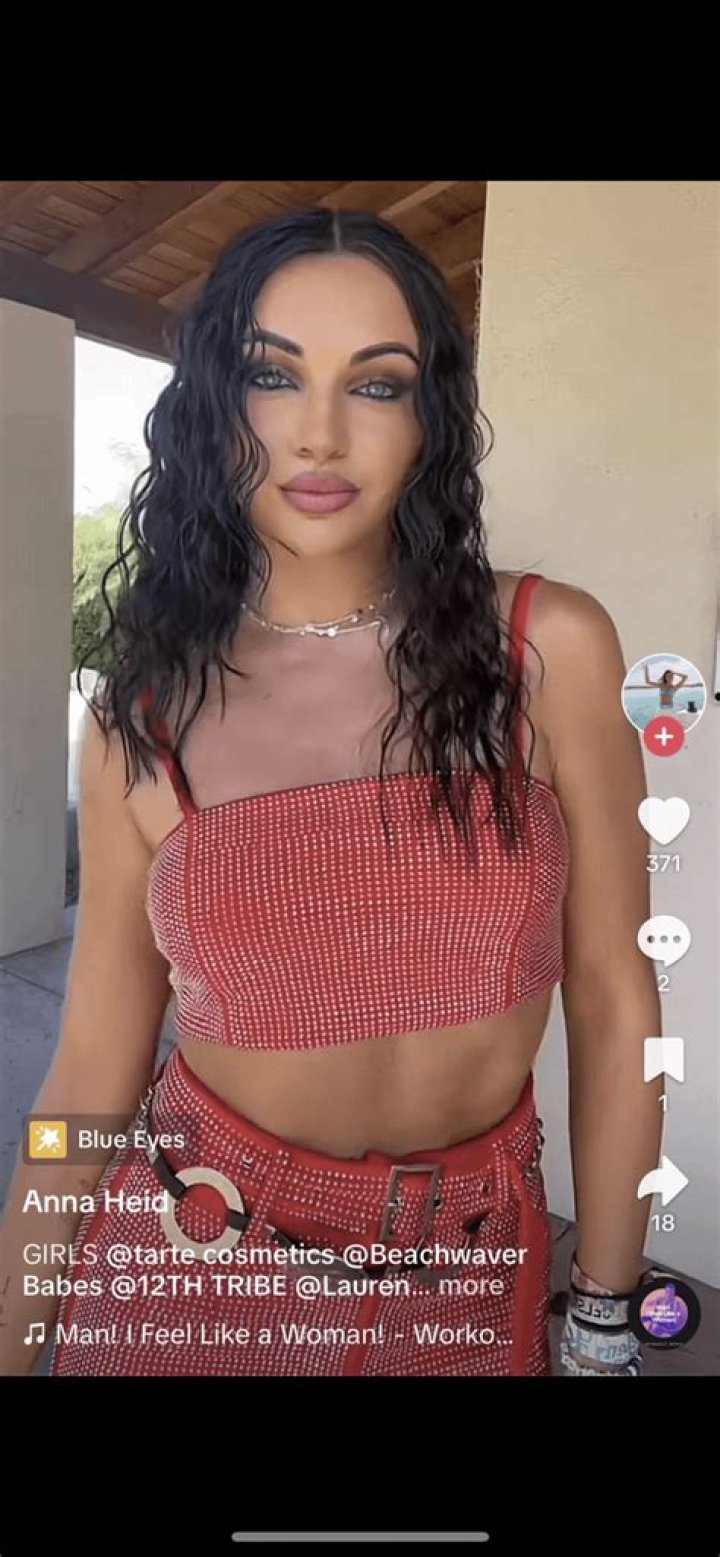Open the spinning sound disc
The height and width of the screenshot is (1557, 720).
[663, 1310]
